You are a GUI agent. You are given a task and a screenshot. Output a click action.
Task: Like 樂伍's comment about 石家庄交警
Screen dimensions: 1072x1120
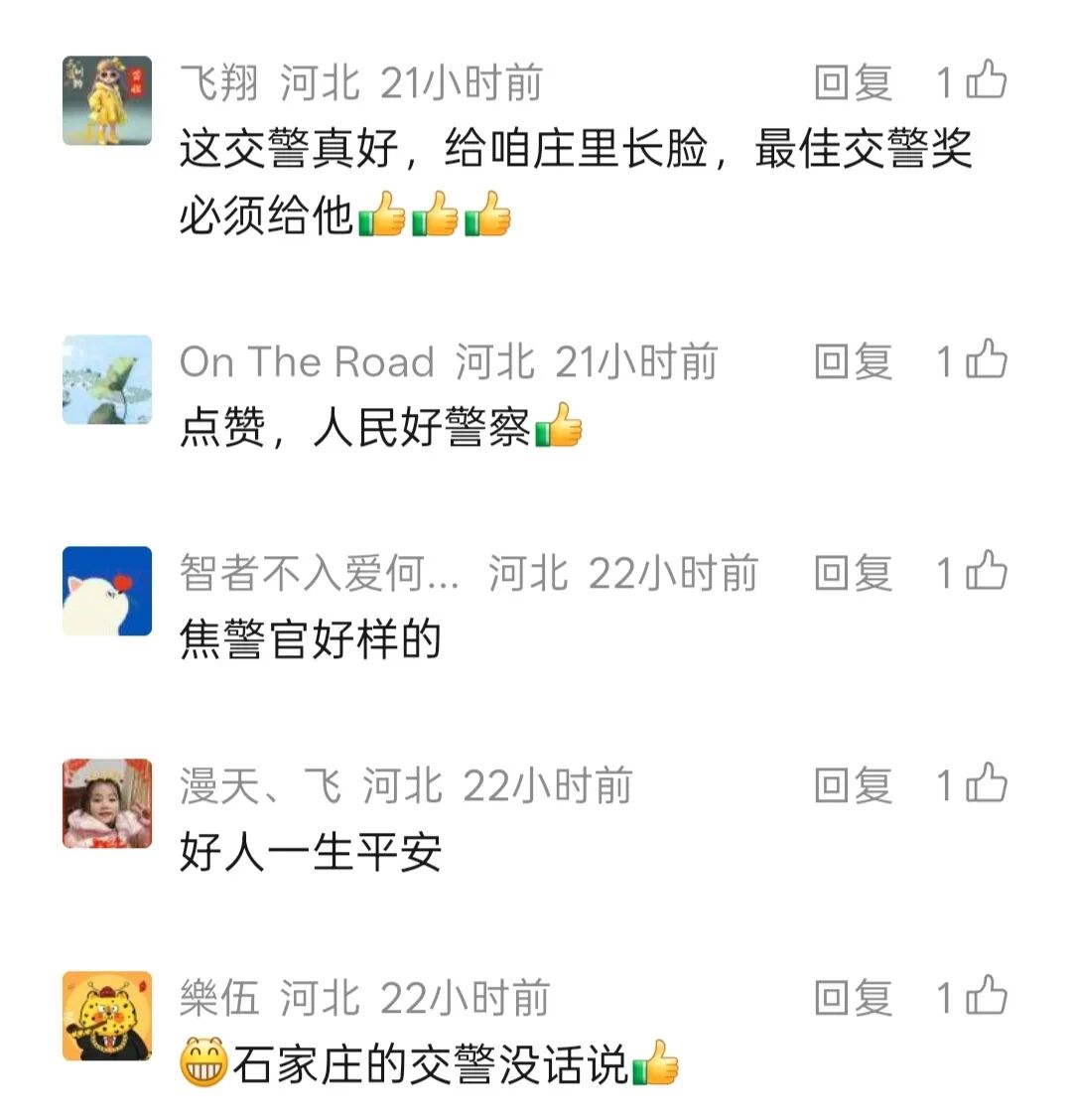coord(986,996)
